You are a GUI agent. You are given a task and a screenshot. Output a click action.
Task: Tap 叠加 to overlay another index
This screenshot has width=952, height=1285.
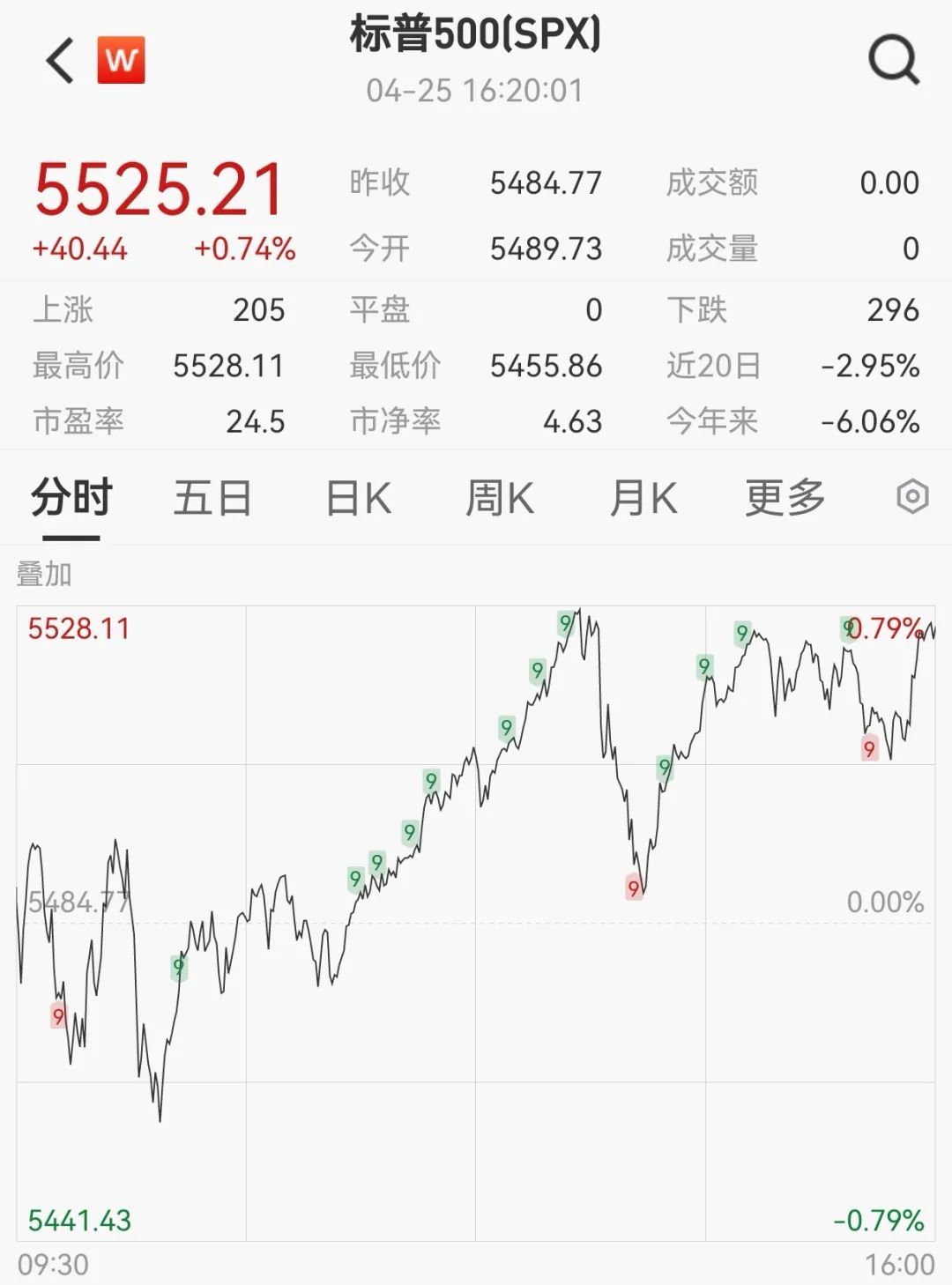tap(44, 575)
